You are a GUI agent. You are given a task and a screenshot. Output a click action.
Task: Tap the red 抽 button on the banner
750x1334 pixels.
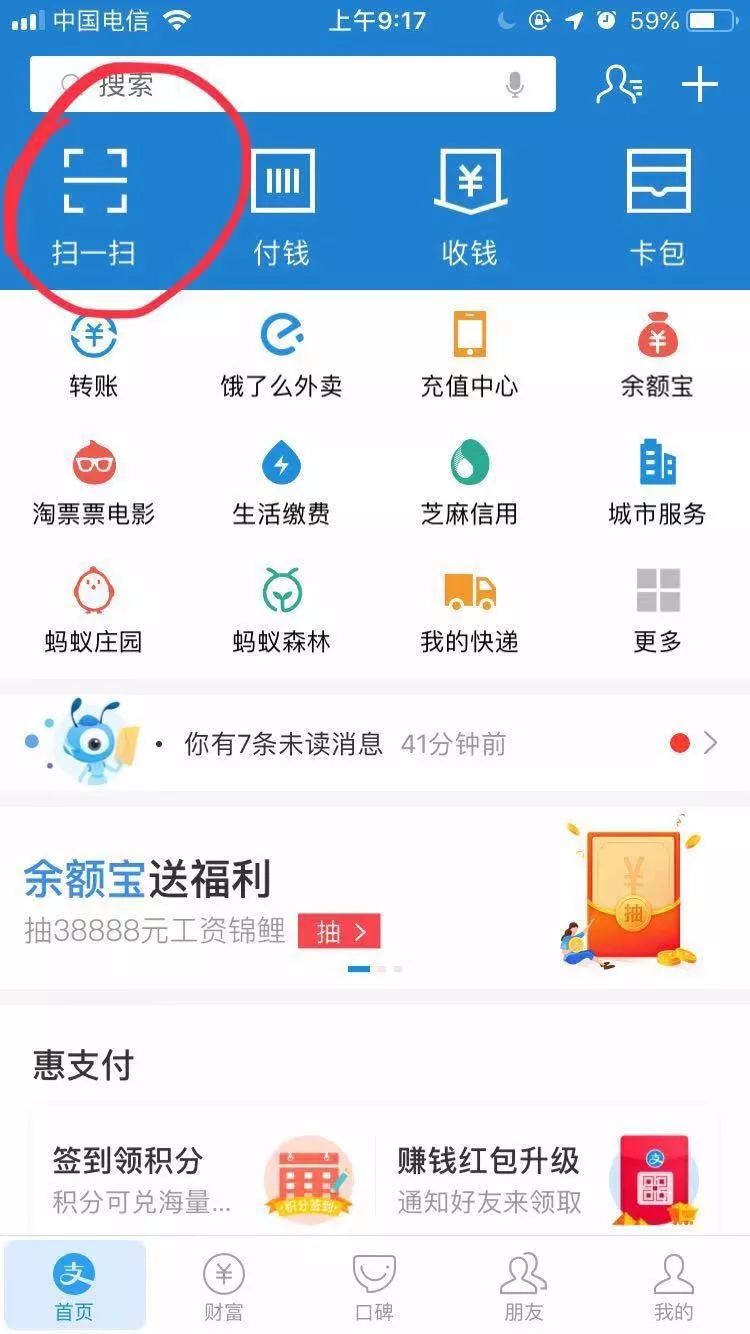339,932
